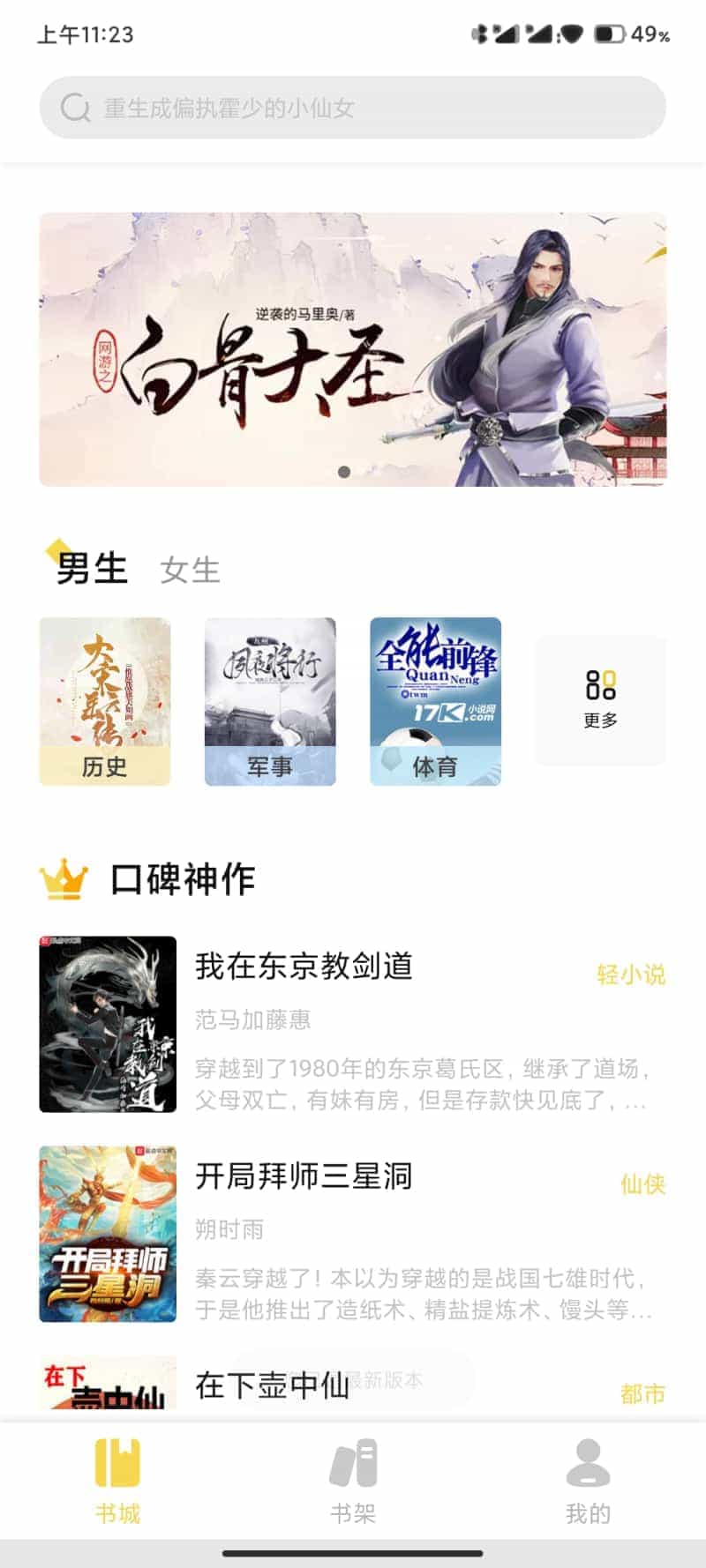Open the 历史 category
This screenshot has height=1568, width=706.
tap(105, 701)
